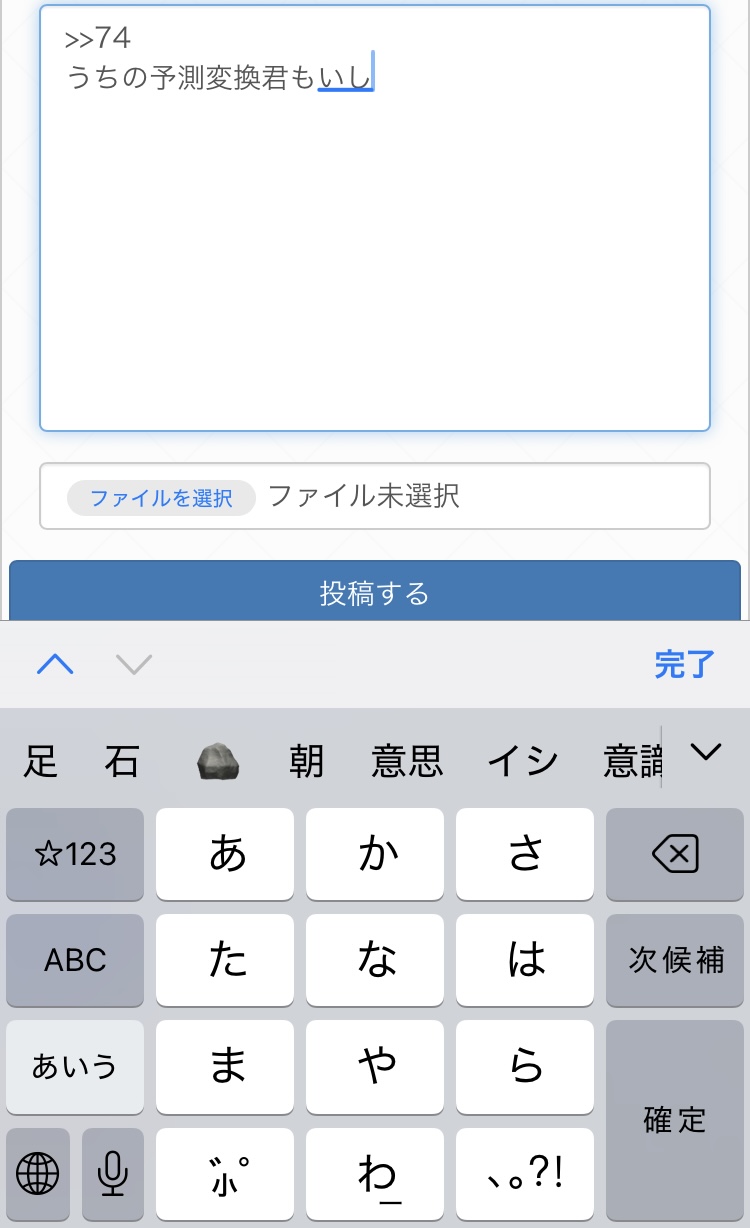Jump to the previous field with up arrow
Viewport: 750px width, 1228px height.
pyautogui.click(x=55, y=664)
